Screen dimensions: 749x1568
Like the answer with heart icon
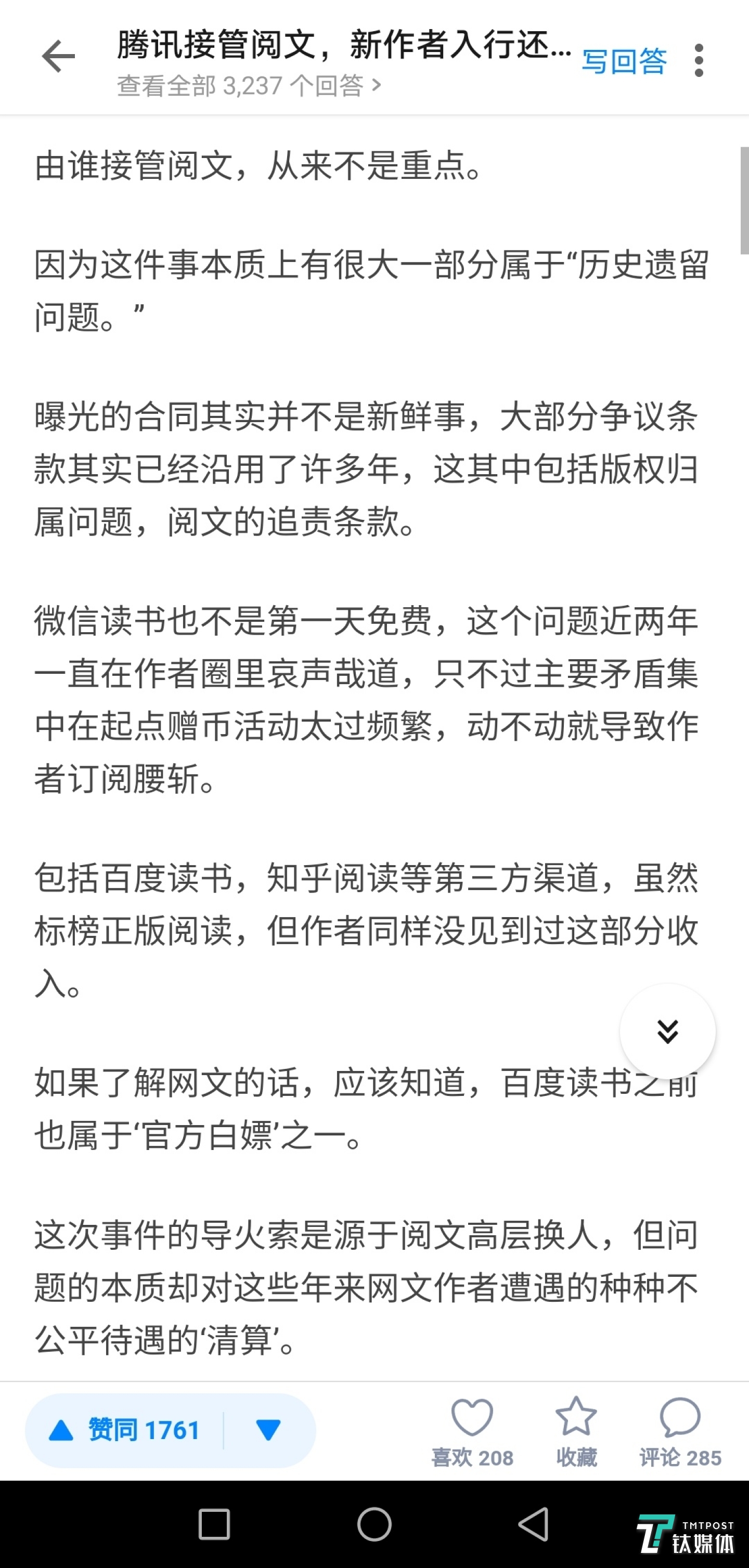[472, 1430]
